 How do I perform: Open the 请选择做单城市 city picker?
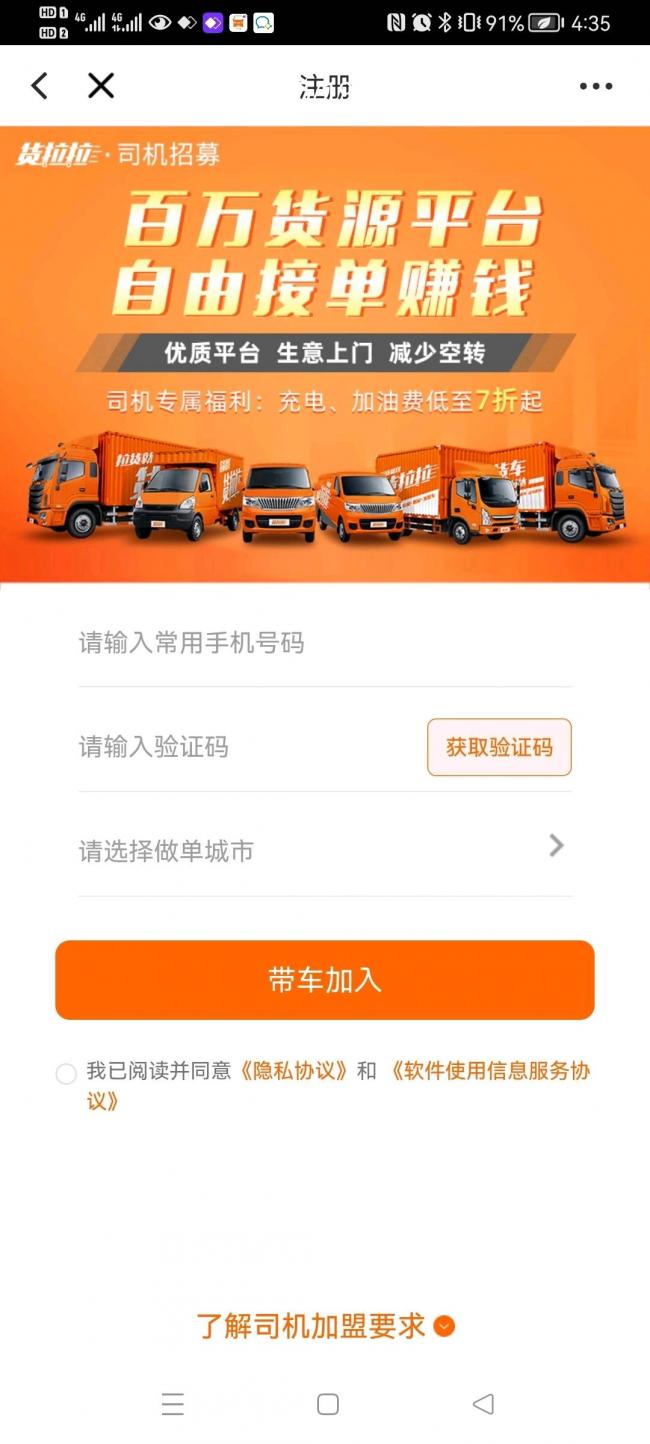[325, 850]
